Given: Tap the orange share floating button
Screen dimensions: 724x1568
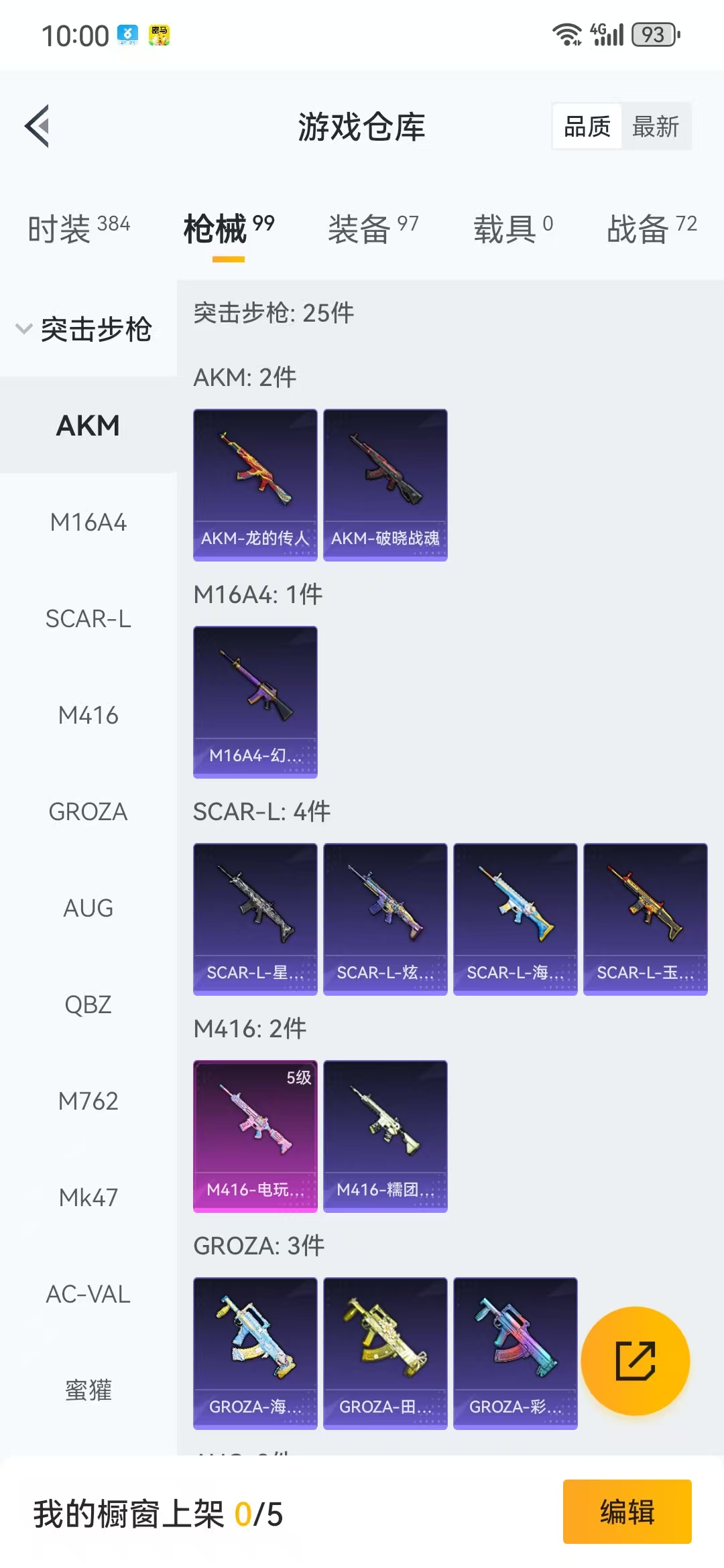Looking at the screenshot, I should coord(635,1360).
